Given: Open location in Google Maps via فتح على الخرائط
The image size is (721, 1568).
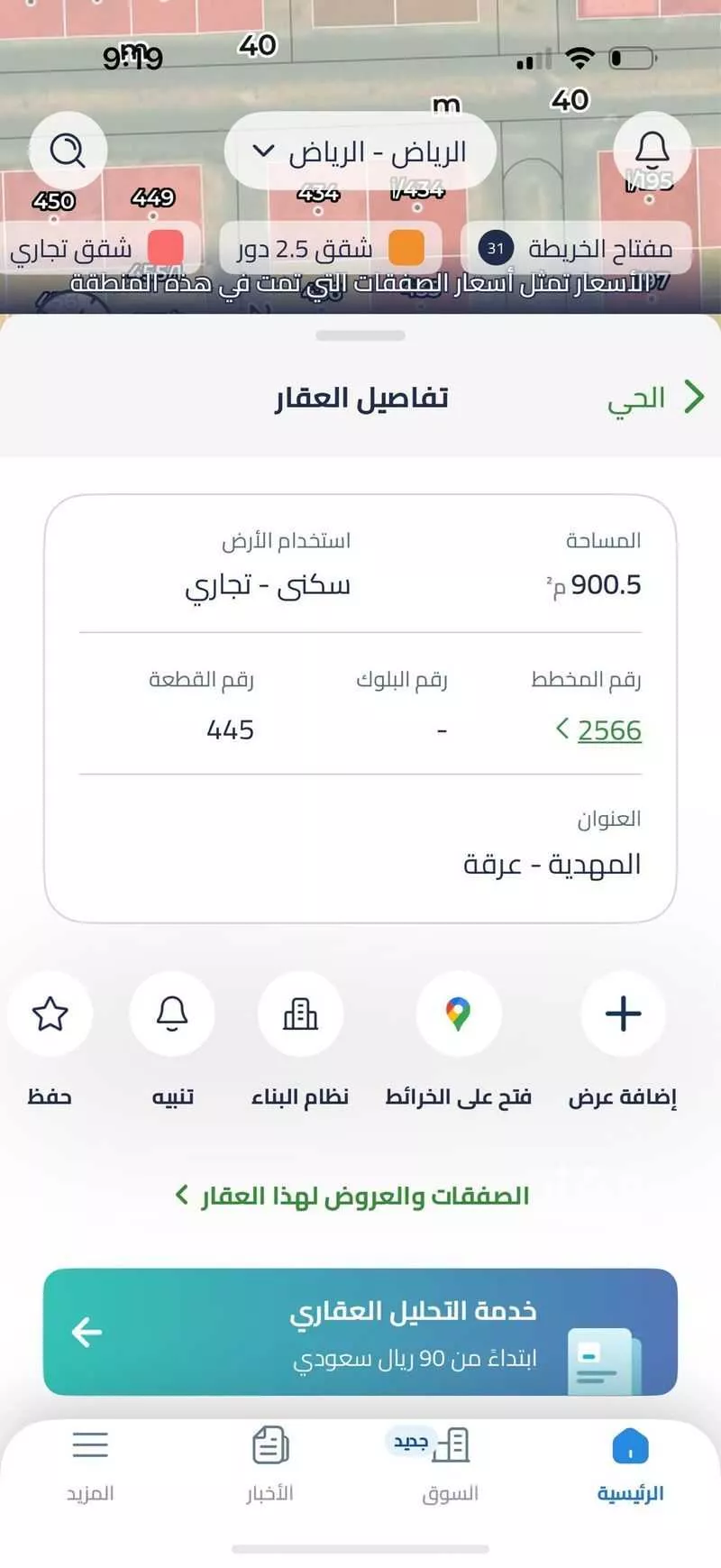Looking at the screenshot, I should [x=459, y=1013].
